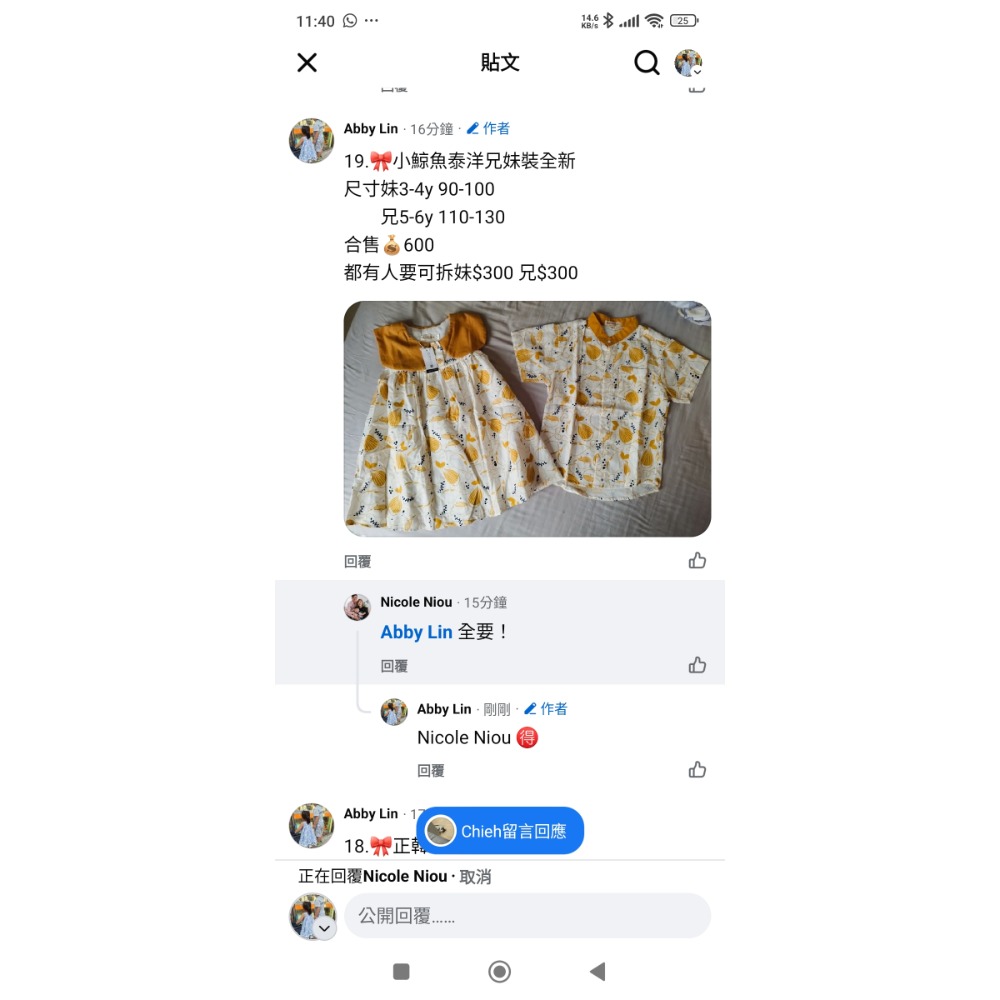This screenshot has width=1000, height=1000.
Task: View Abby Lin's profile from comment 19
Action: tap(371, 129)
